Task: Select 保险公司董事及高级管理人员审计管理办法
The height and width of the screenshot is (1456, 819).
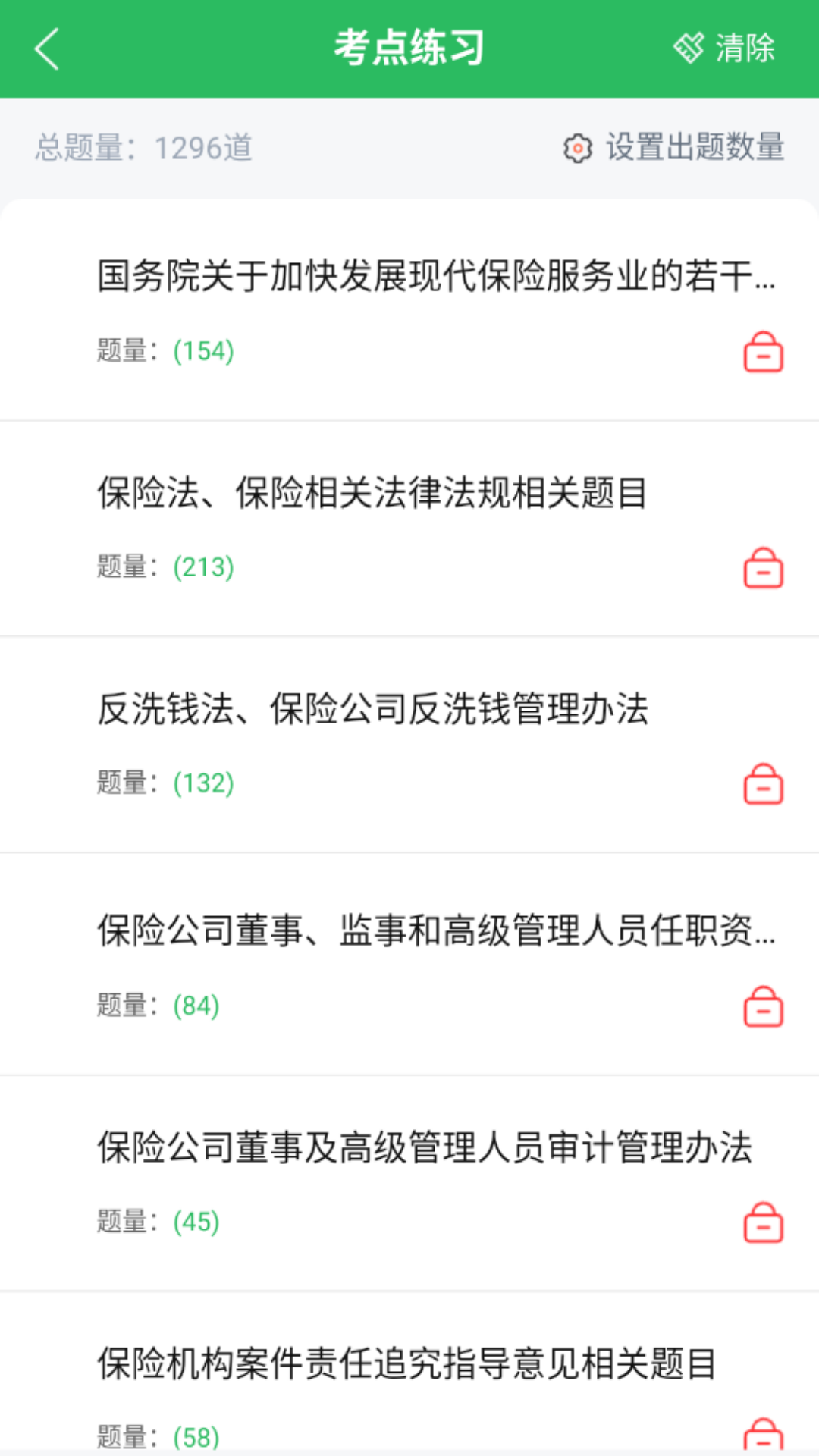Action: 425,1149
